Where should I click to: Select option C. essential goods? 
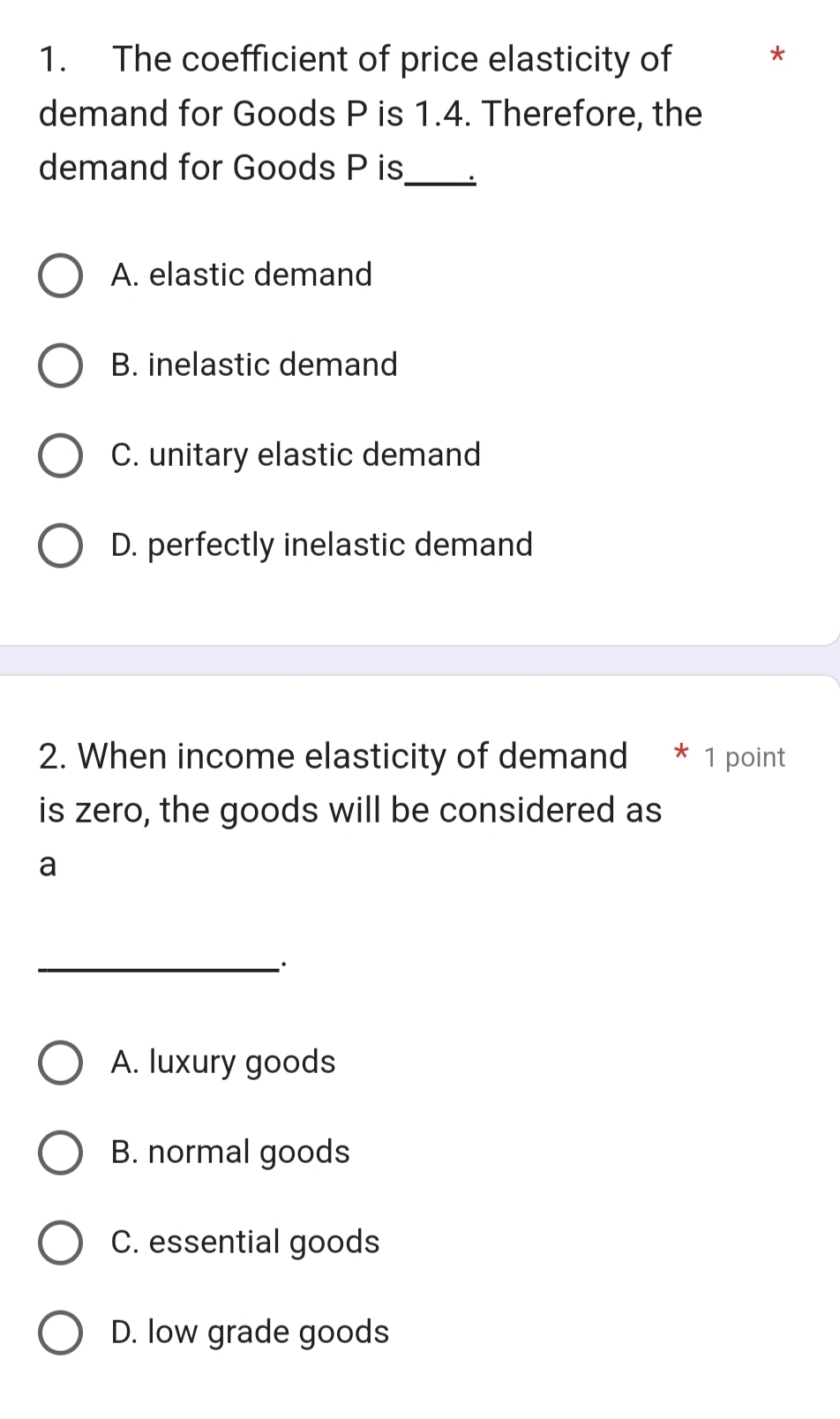point(60,1243)
